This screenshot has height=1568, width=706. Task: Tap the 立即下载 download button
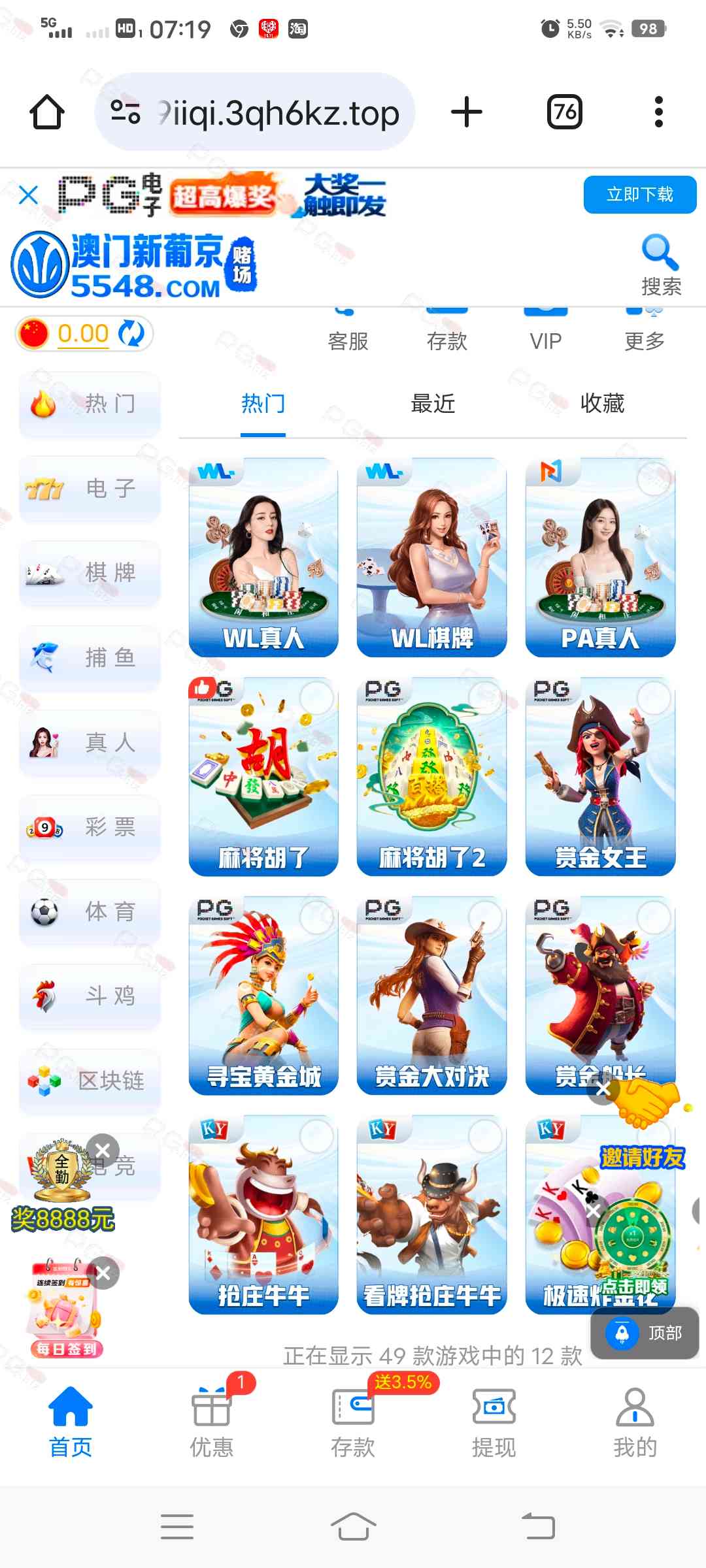click(x=639, y=195)
